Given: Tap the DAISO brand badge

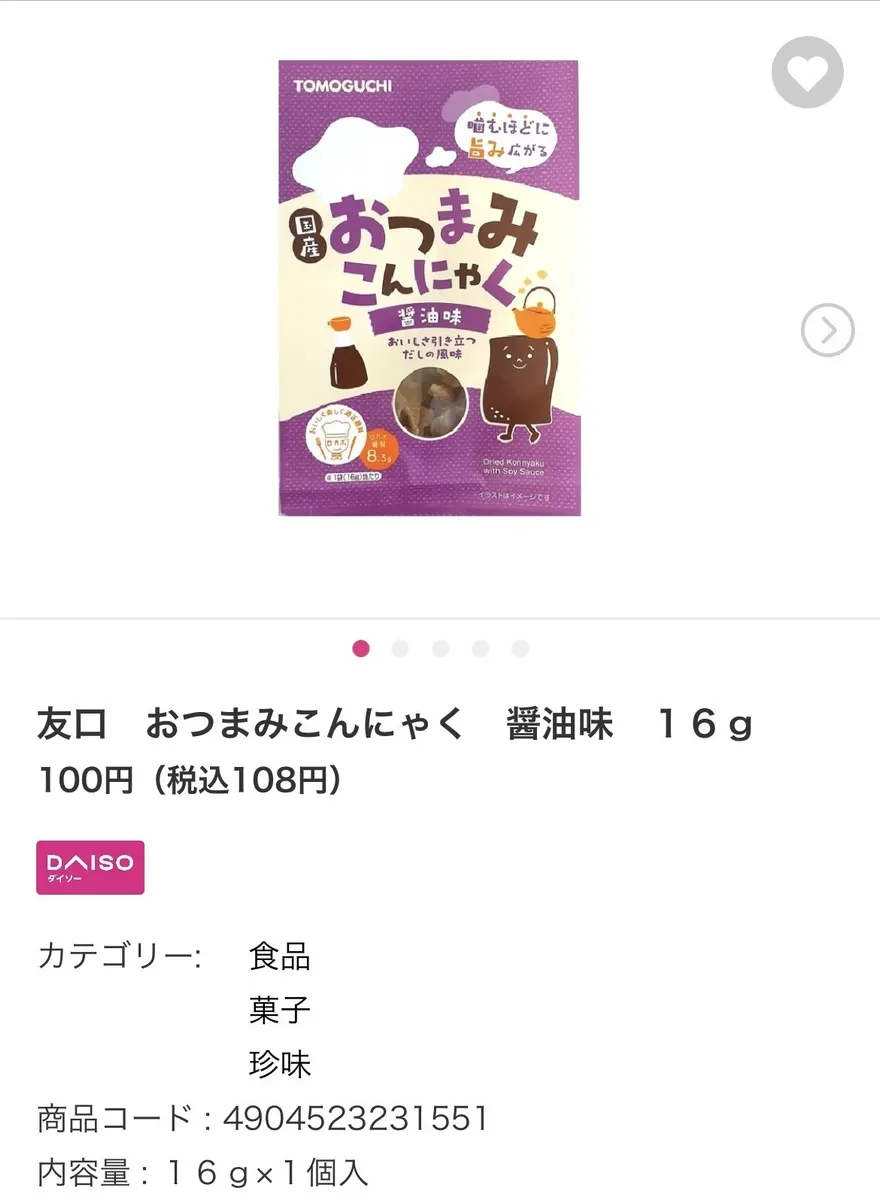Looking at the screenshot, I should (x=90, y=867).
